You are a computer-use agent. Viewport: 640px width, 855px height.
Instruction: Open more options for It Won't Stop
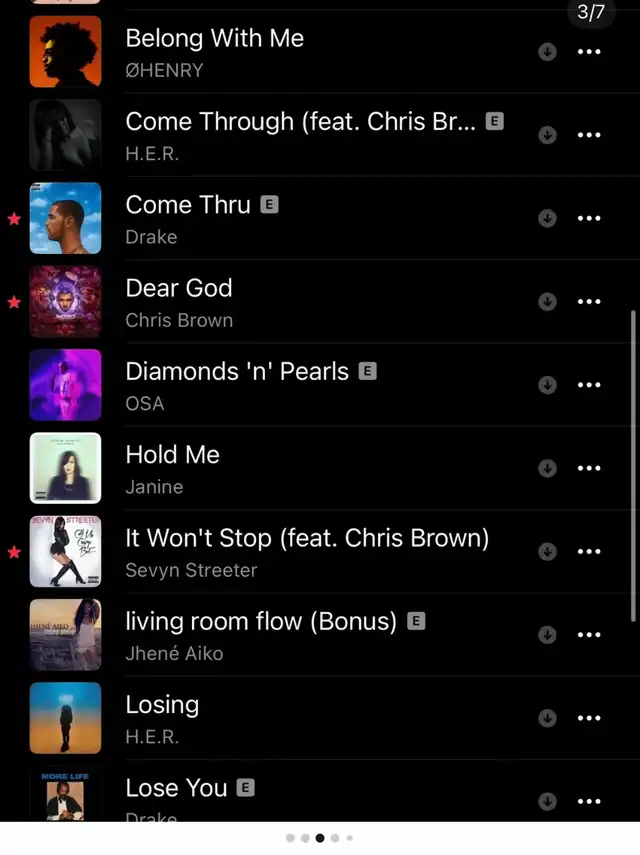(x=590, y=551)
